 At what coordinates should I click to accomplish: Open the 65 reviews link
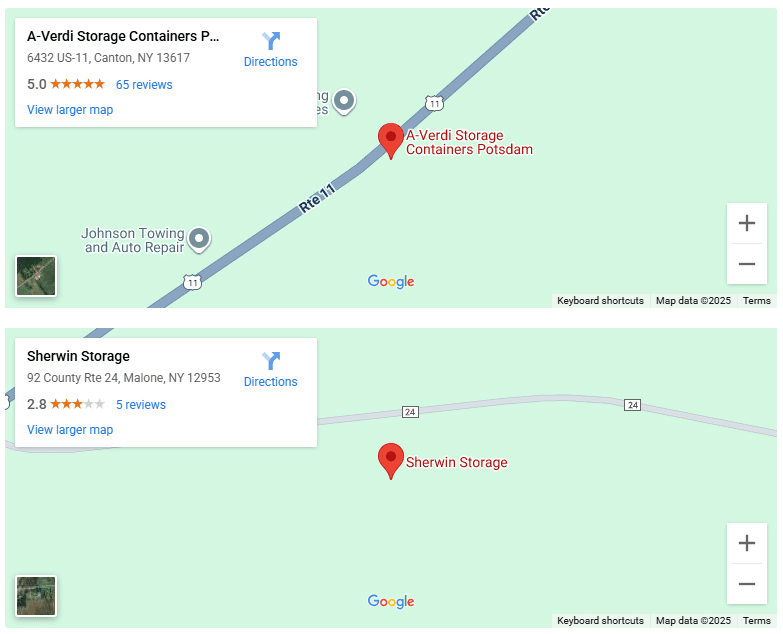click(144, 85)
